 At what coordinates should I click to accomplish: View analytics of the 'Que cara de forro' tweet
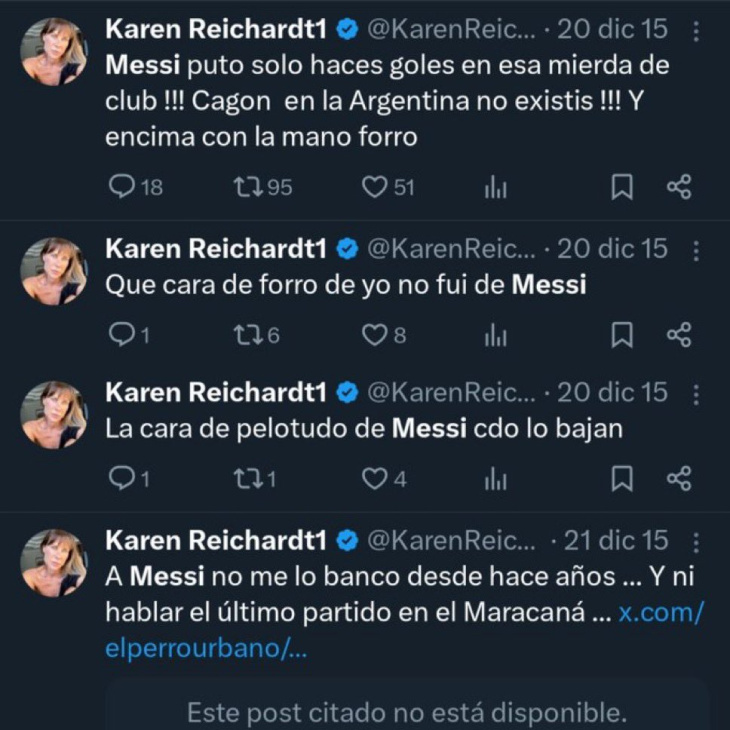(x=496, y=335)
